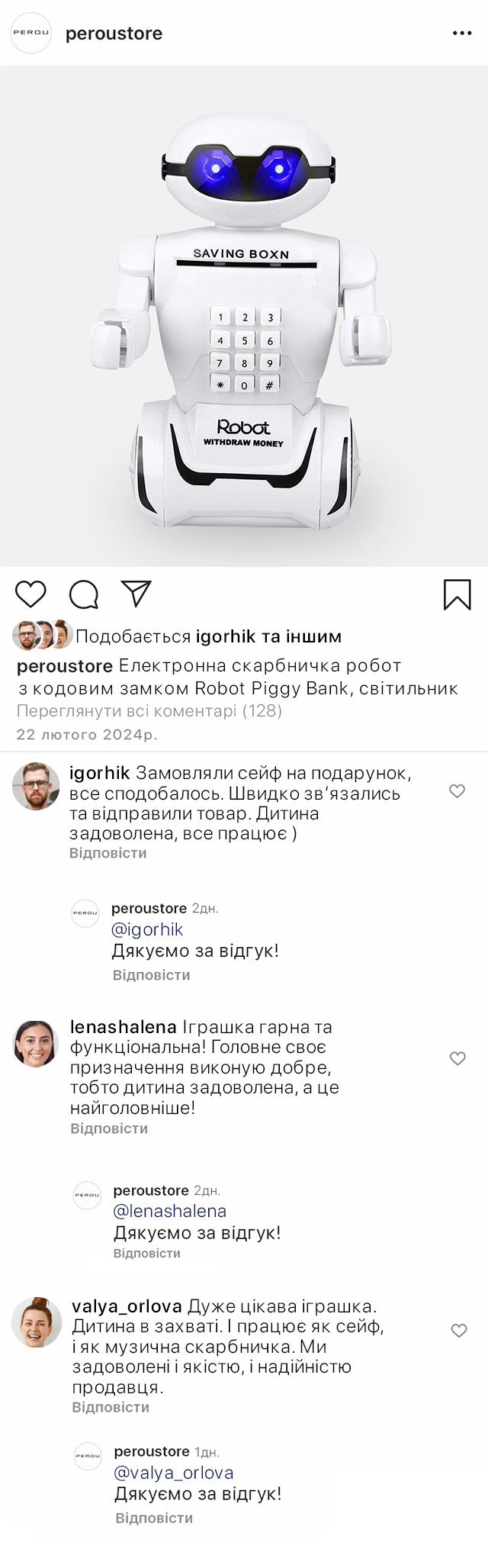Like valya_orlova's comment

click(459, 1331)
